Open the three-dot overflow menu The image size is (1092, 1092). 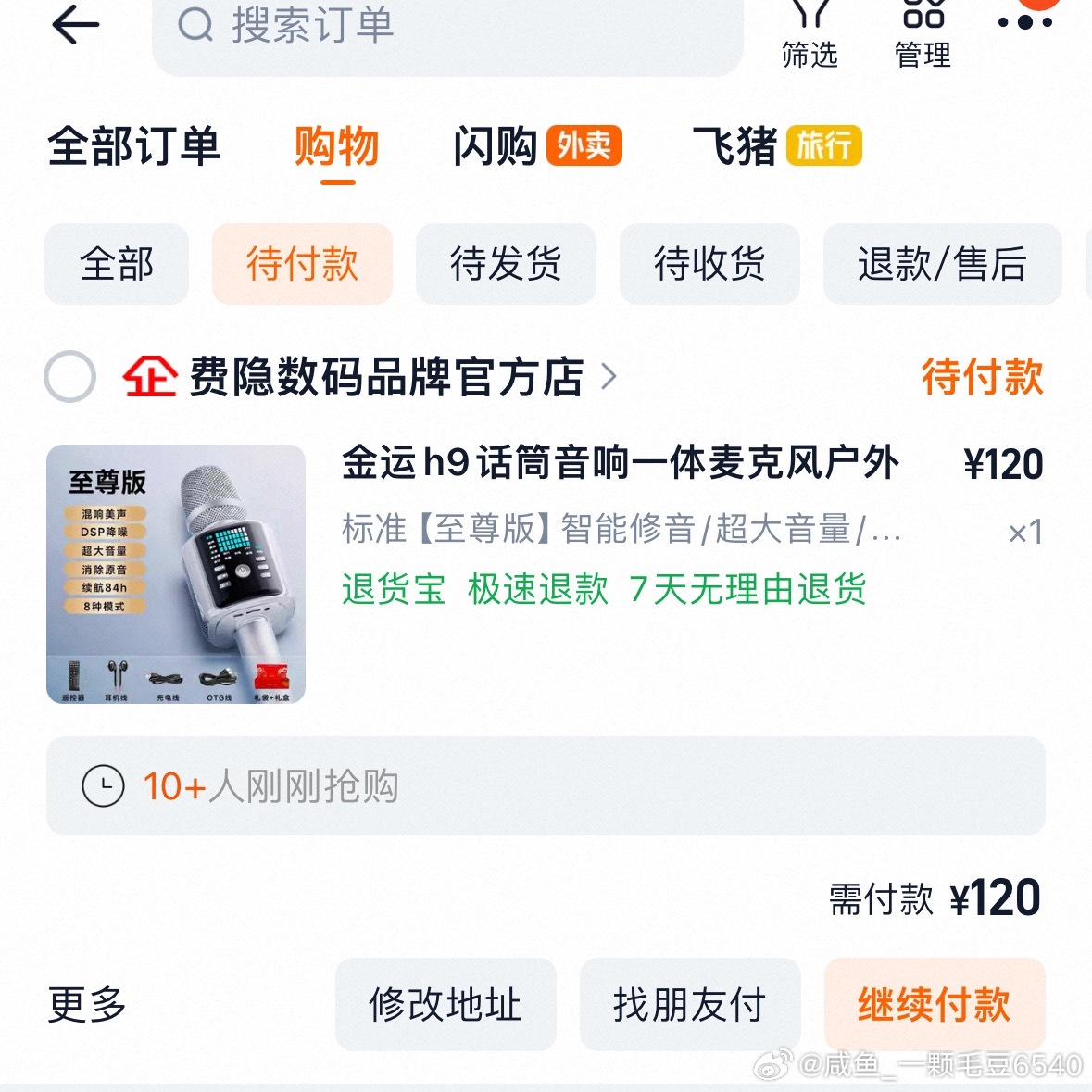[1024, 20]
